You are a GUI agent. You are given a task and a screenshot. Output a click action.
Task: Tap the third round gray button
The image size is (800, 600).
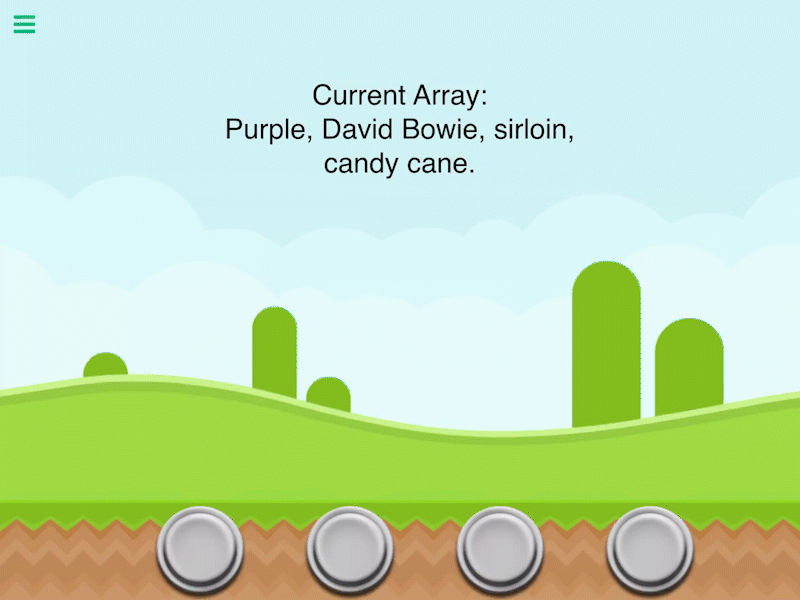(x=500, y=548)
